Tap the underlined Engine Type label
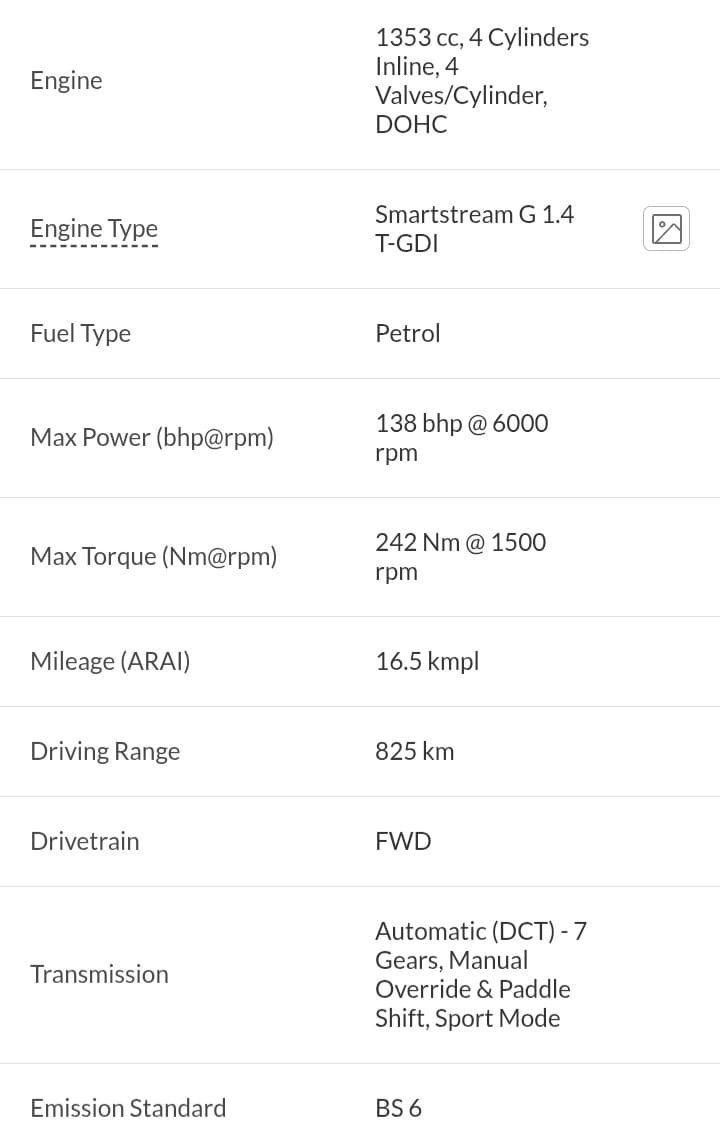Viewport: 720px width, 1134px height. pos(94,229)
